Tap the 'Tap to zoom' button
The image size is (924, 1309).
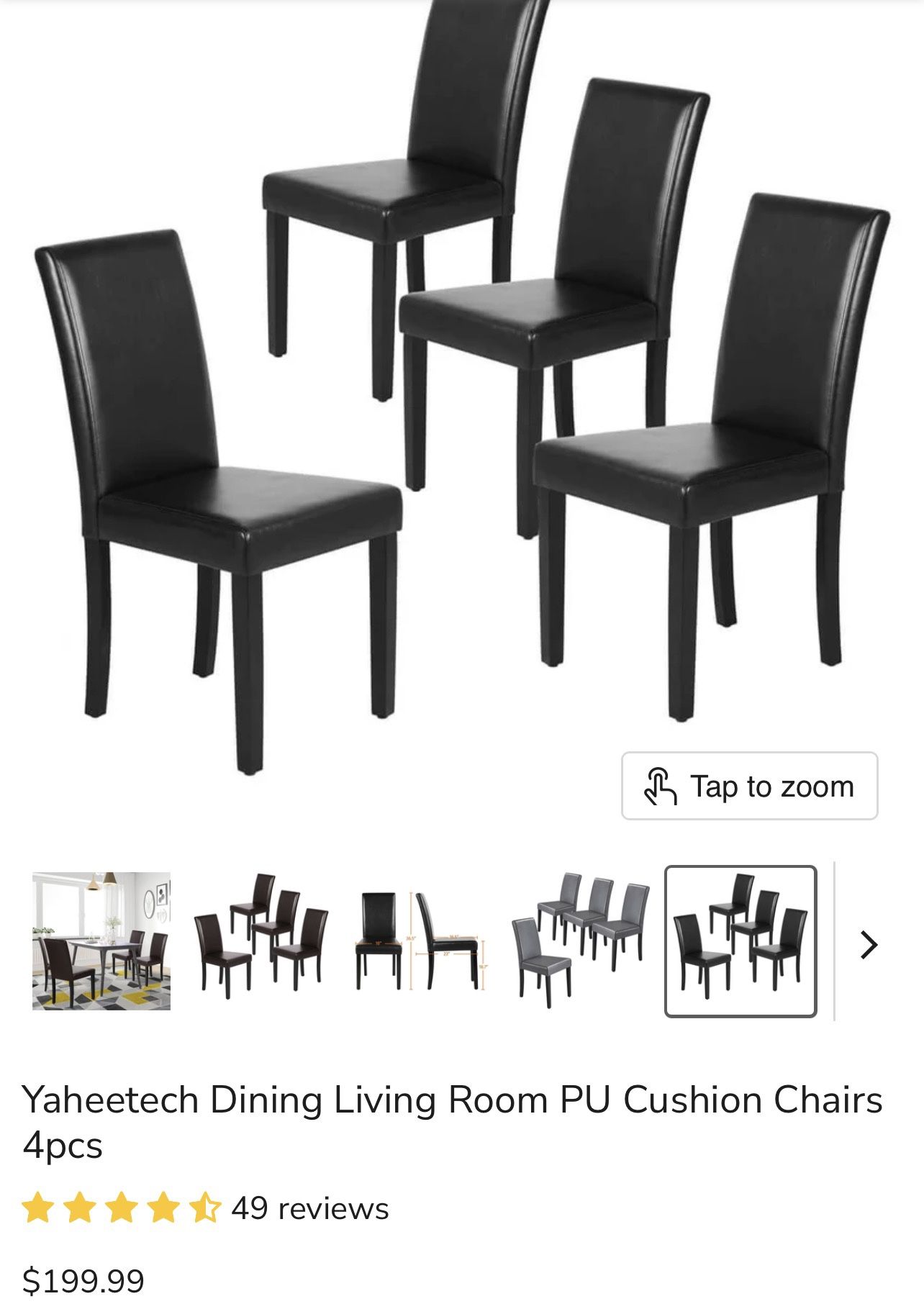tap(749, 786)
